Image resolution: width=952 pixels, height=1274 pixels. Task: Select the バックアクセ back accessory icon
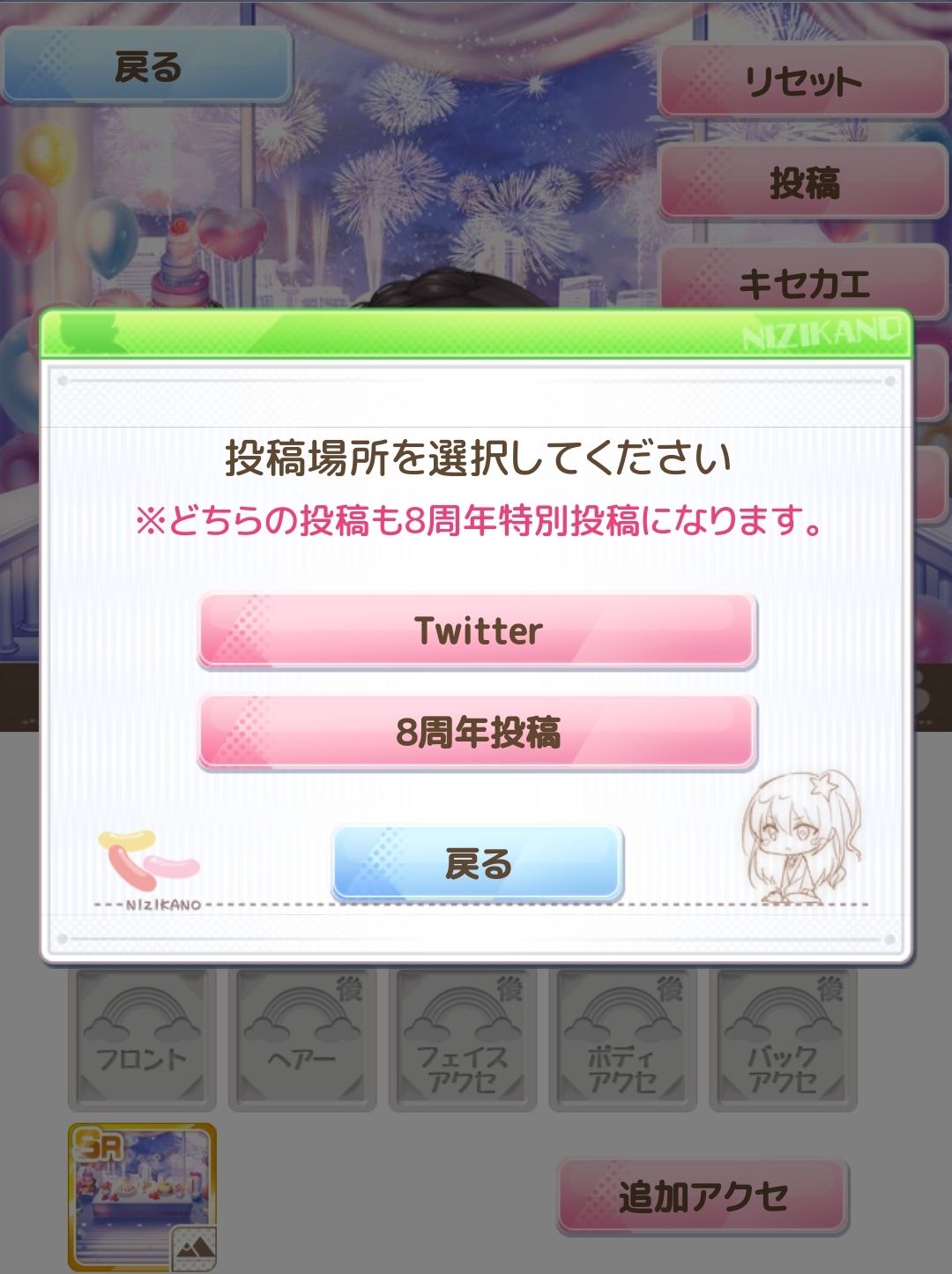785,1039
